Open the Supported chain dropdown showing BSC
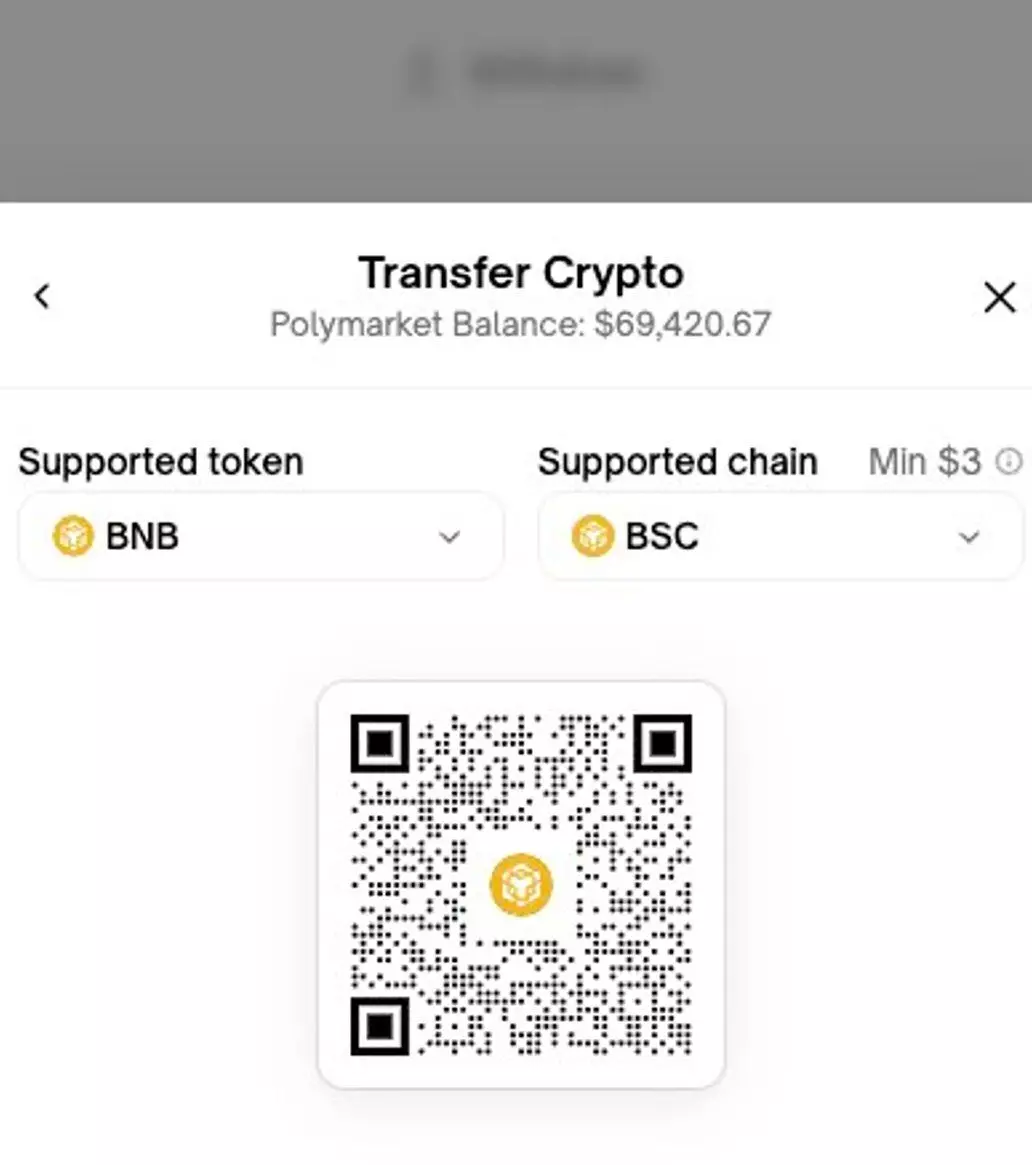Screen dimensions: 1032x1165 point(780,537)
